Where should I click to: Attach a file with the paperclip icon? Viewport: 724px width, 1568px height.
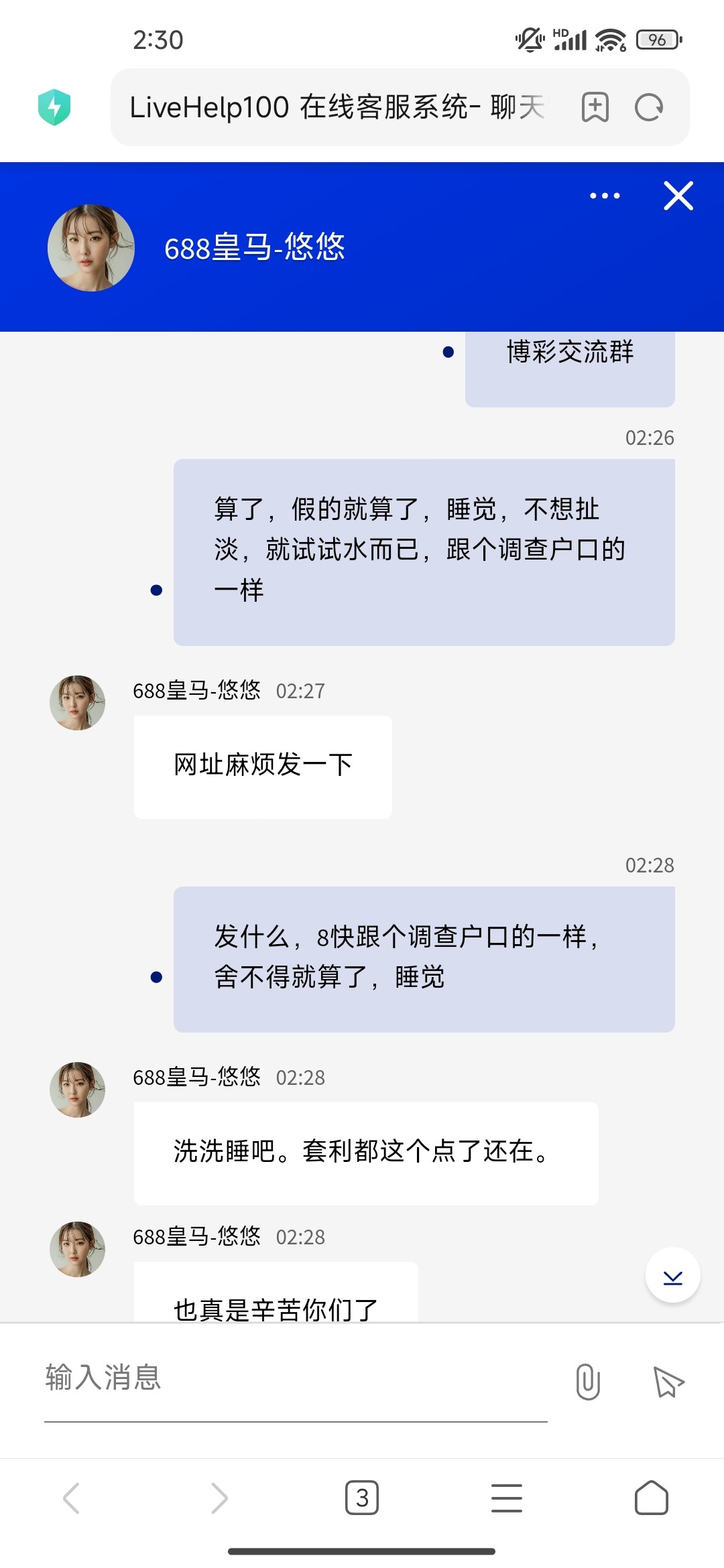588,1382
